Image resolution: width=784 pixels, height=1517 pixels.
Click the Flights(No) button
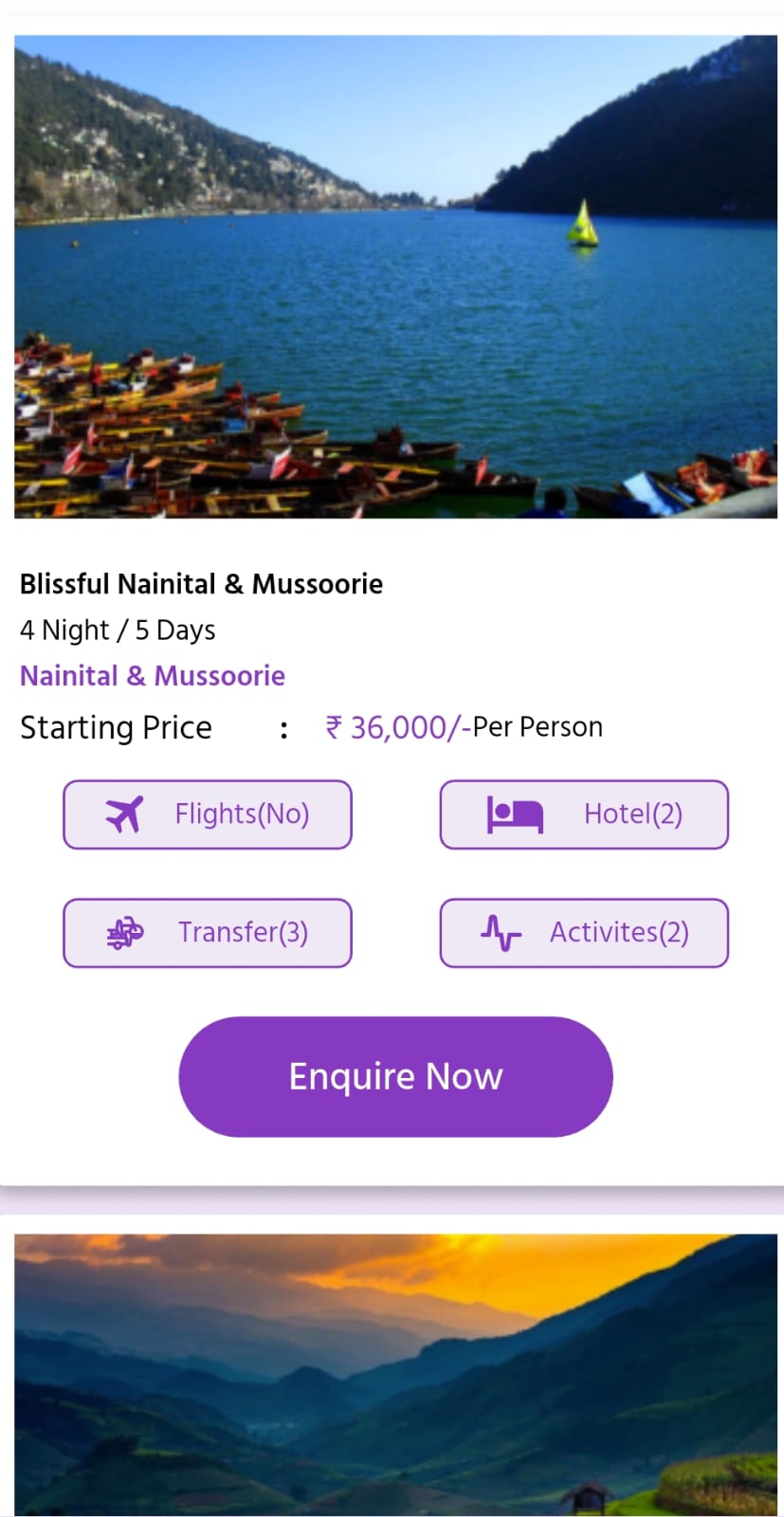coord(207,813)
